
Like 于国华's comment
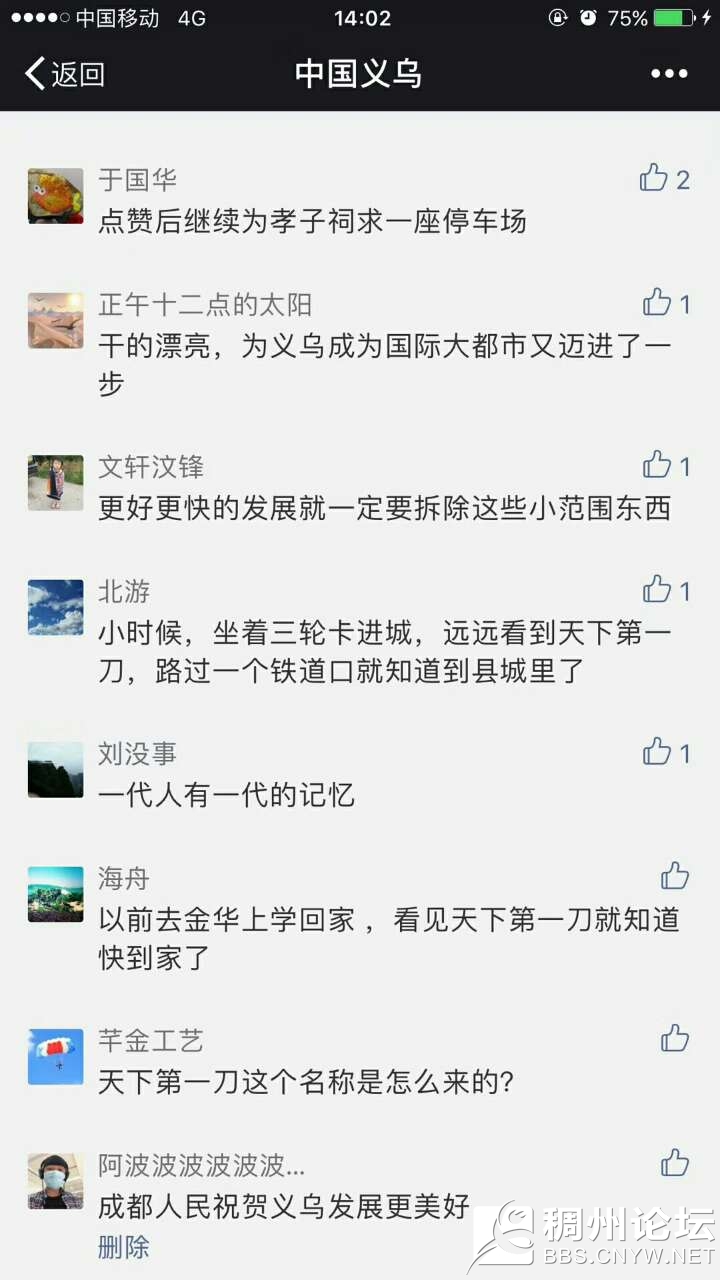pos(654,179)
